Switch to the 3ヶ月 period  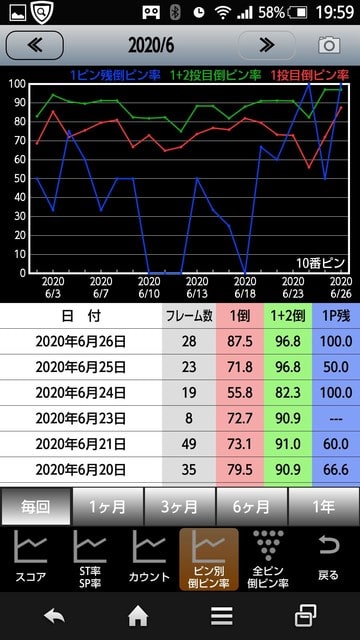point(180,507)
